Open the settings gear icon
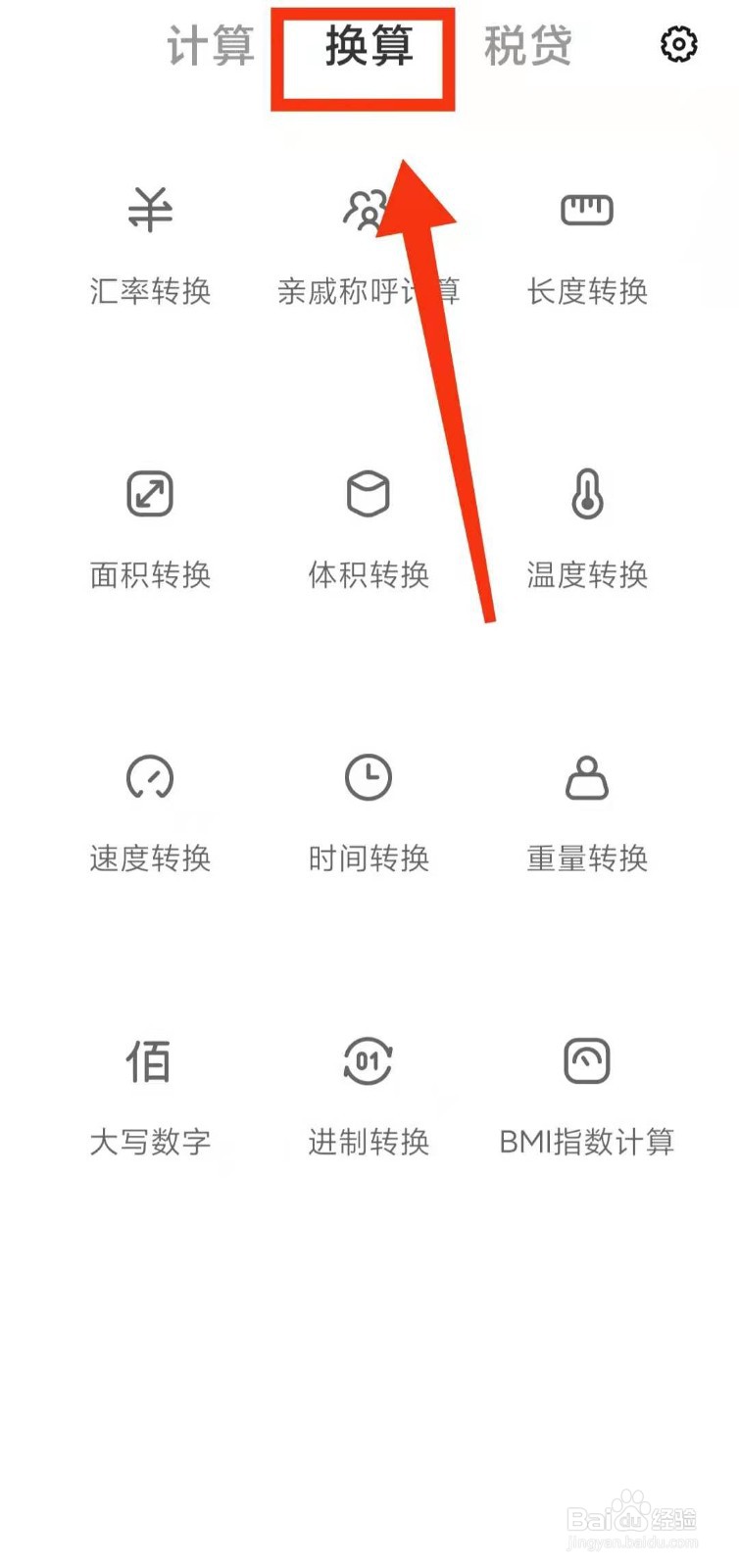Image resolution: width=739 pixels, height=1568 pixels. tap(677, 45)
